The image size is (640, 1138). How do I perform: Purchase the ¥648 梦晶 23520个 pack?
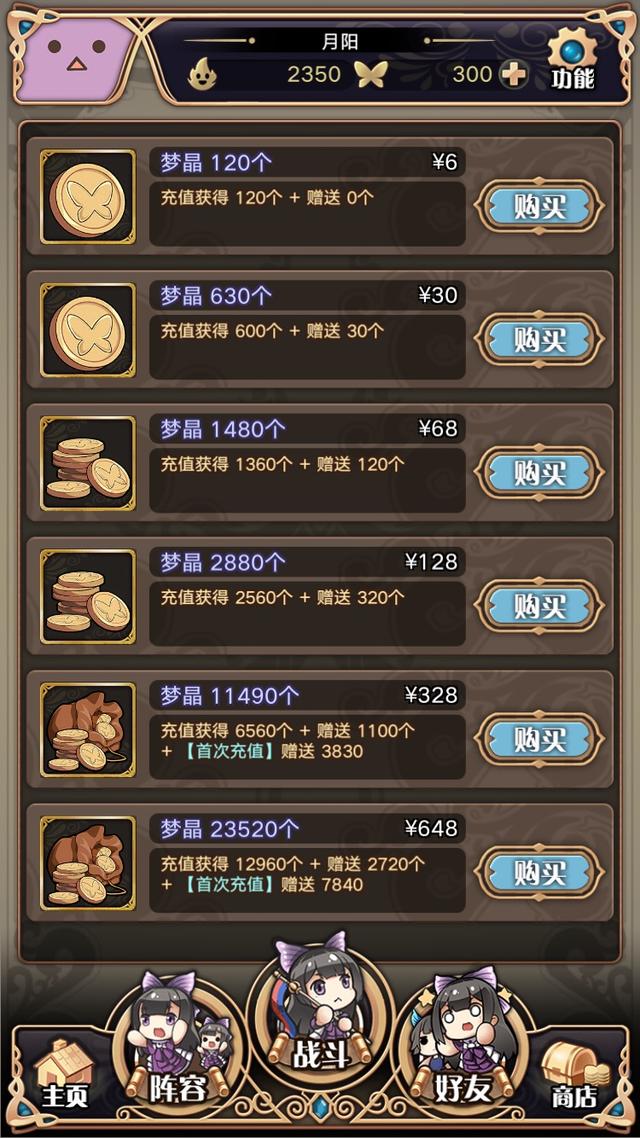pos(539,872)
